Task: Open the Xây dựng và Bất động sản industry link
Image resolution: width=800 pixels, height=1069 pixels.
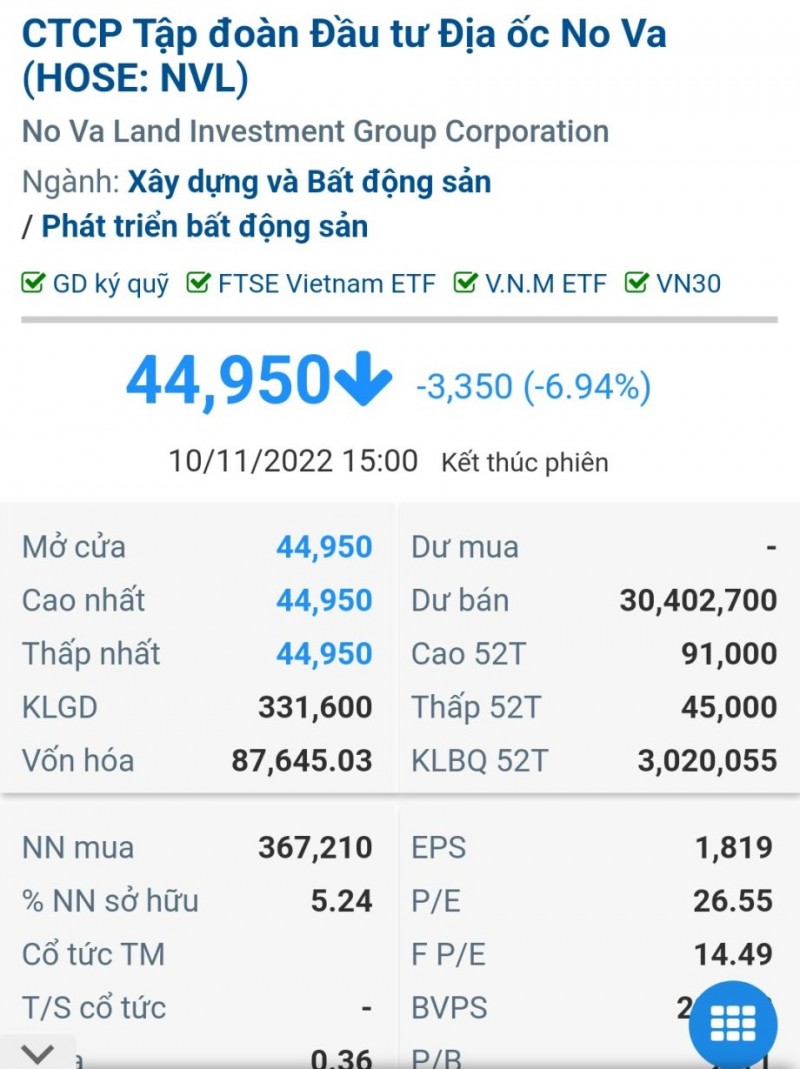Action: pyautogui.click(x=309, y=182)
